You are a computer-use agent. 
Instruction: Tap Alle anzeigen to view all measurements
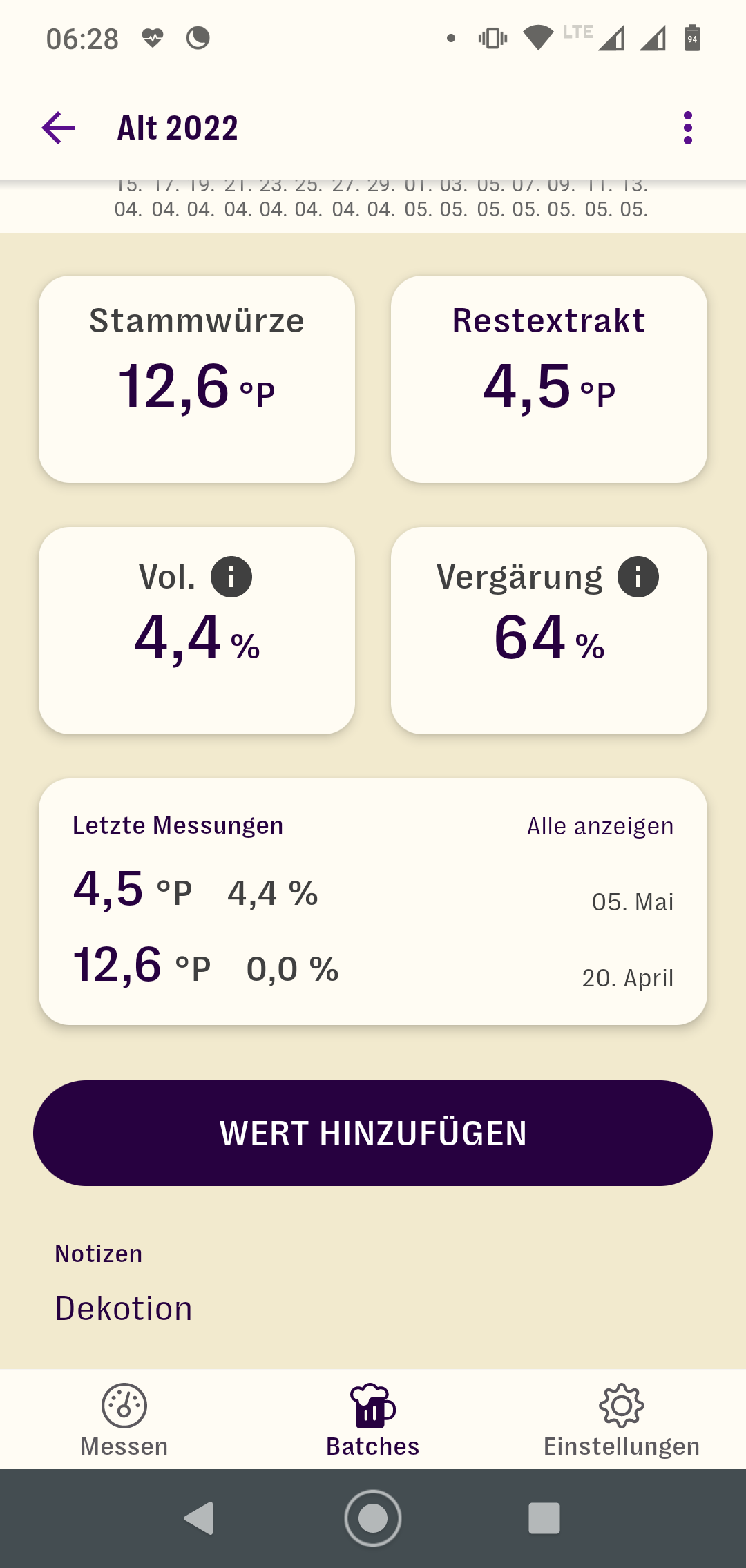(600, 826)
